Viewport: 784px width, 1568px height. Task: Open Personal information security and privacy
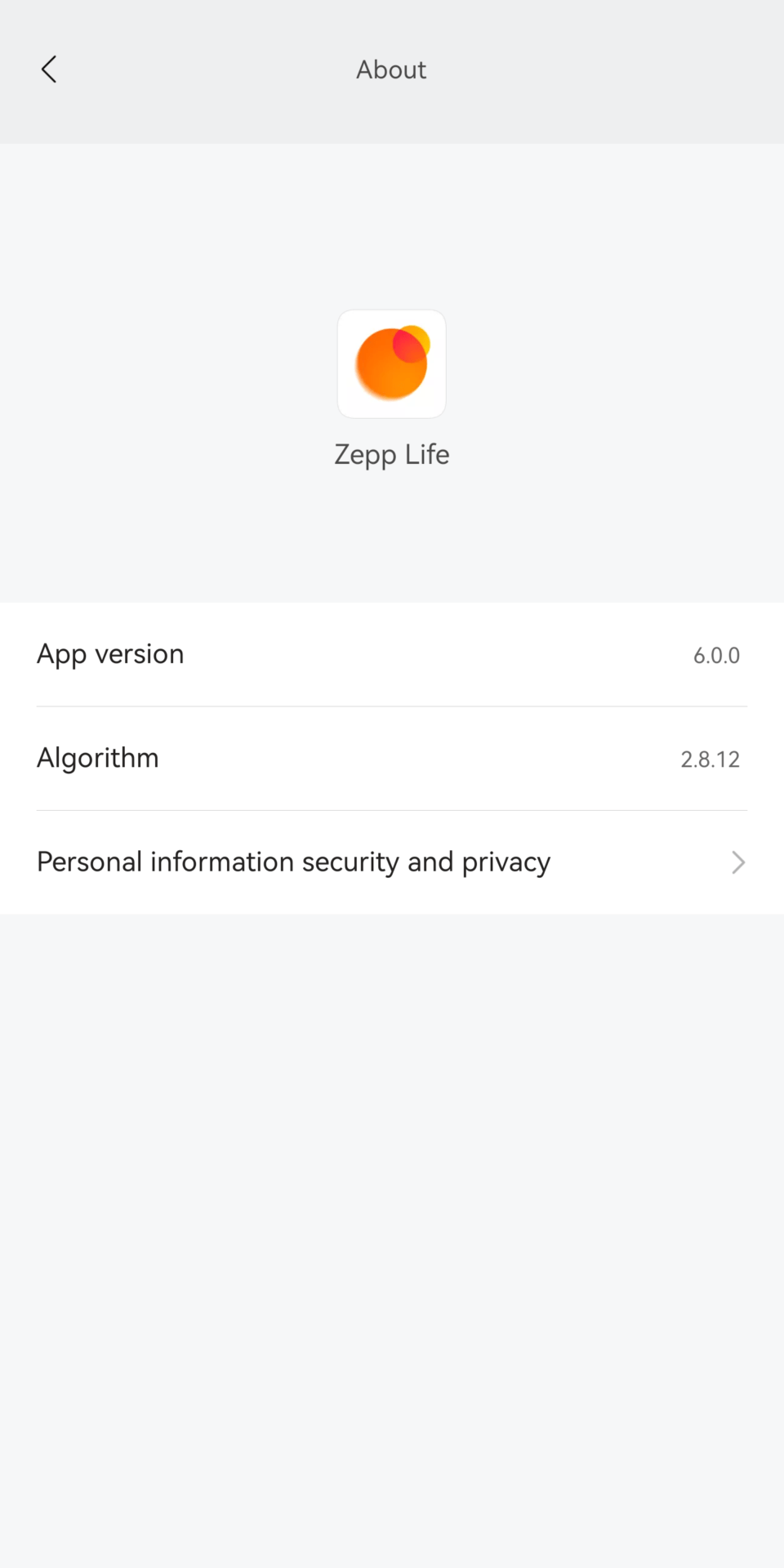pyautogui.click(x=390, y=862)
